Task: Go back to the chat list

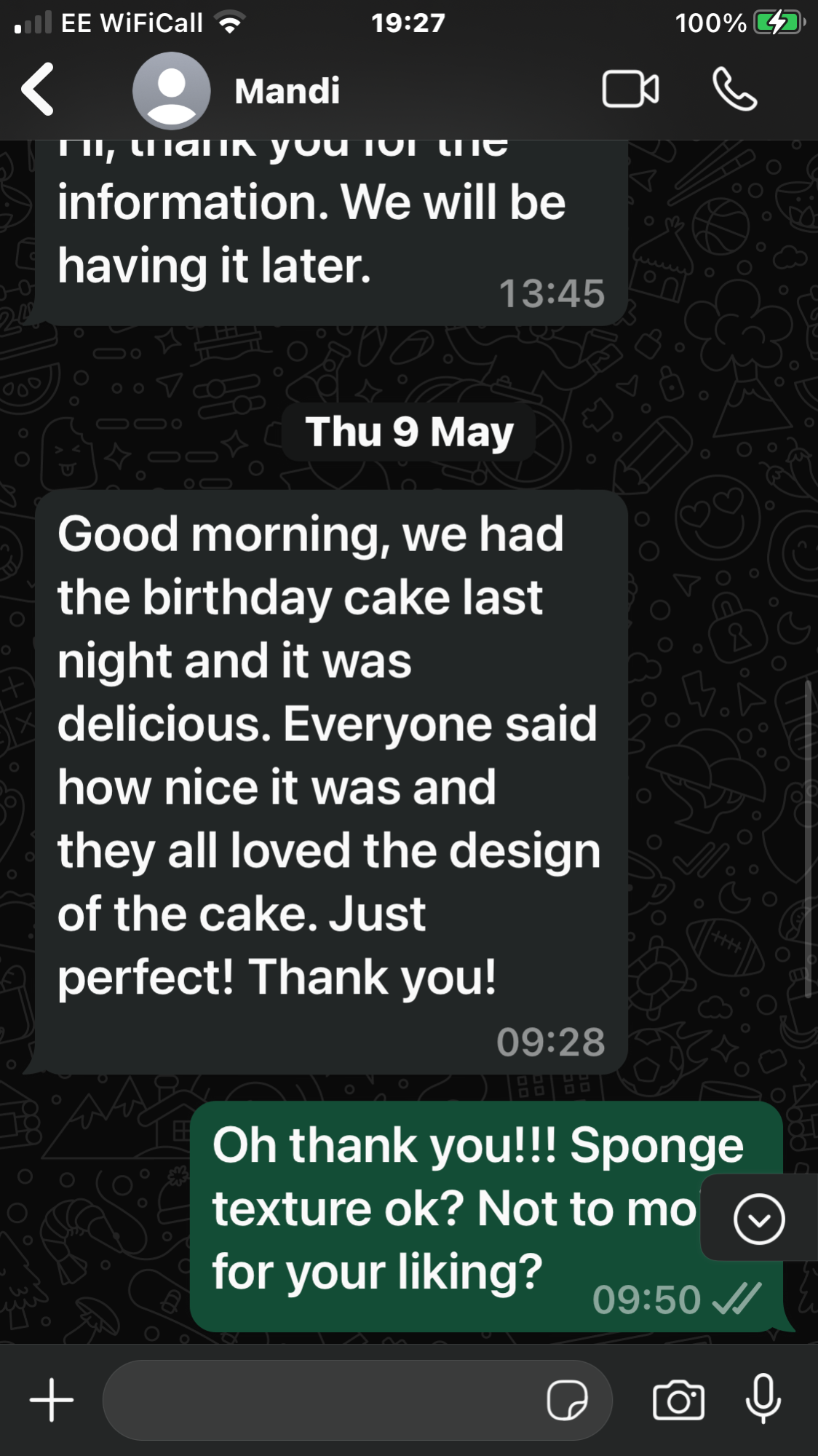Action: 38,90
